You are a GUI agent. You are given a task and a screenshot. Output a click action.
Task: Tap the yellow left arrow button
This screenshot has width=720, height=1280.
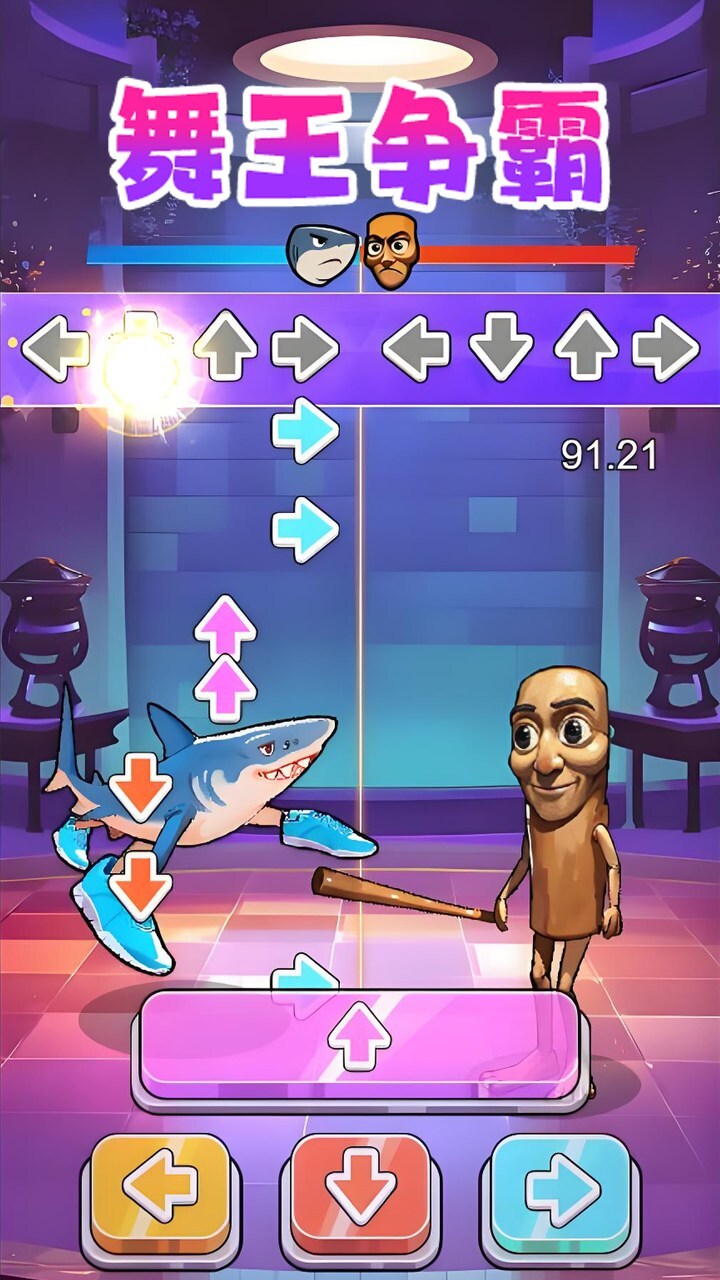pos(160,1190)
